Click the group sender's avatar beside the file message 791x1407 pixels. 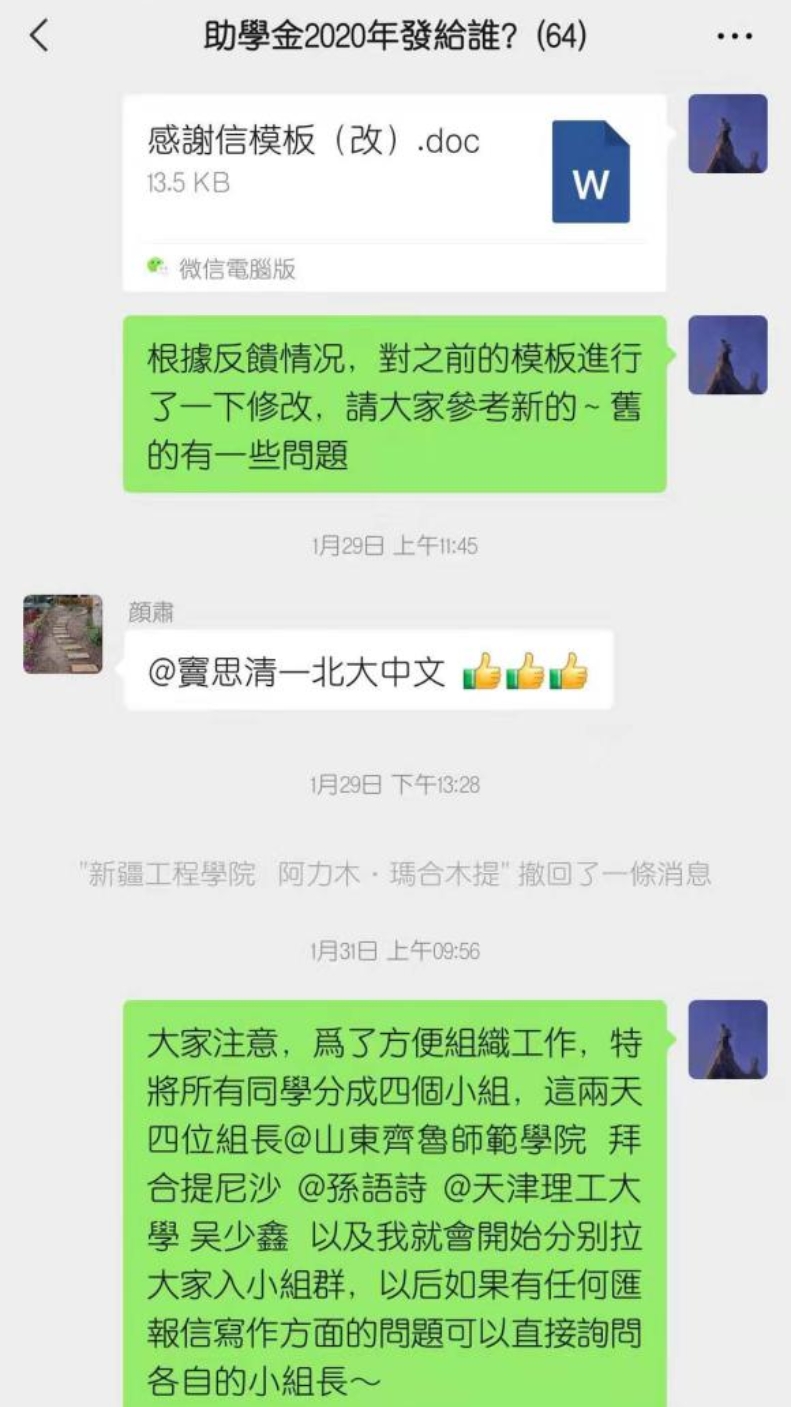click(729, 135)
